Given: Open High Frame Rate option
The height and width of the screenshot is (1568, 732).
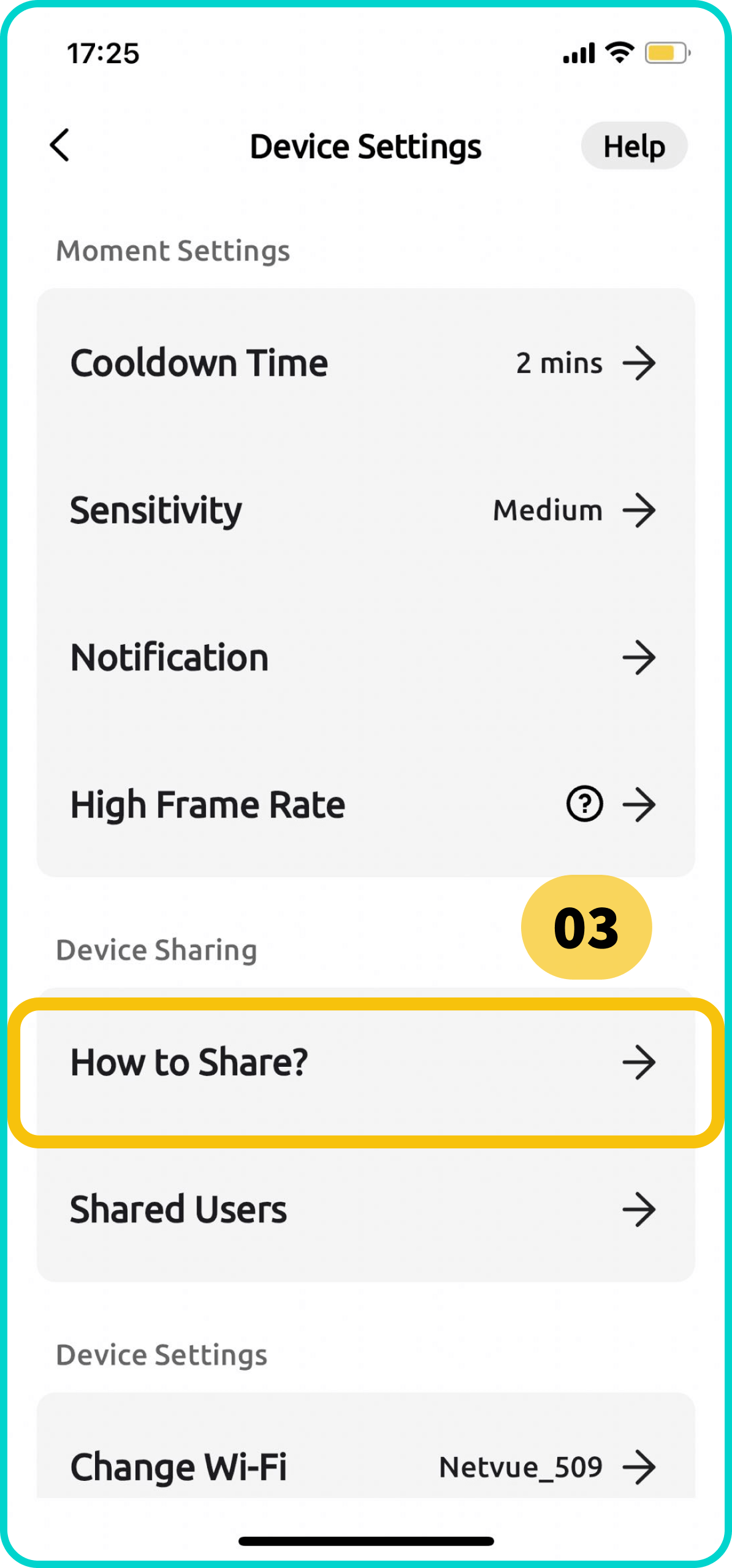Looking at the screenshot, I should coord(307,804).
